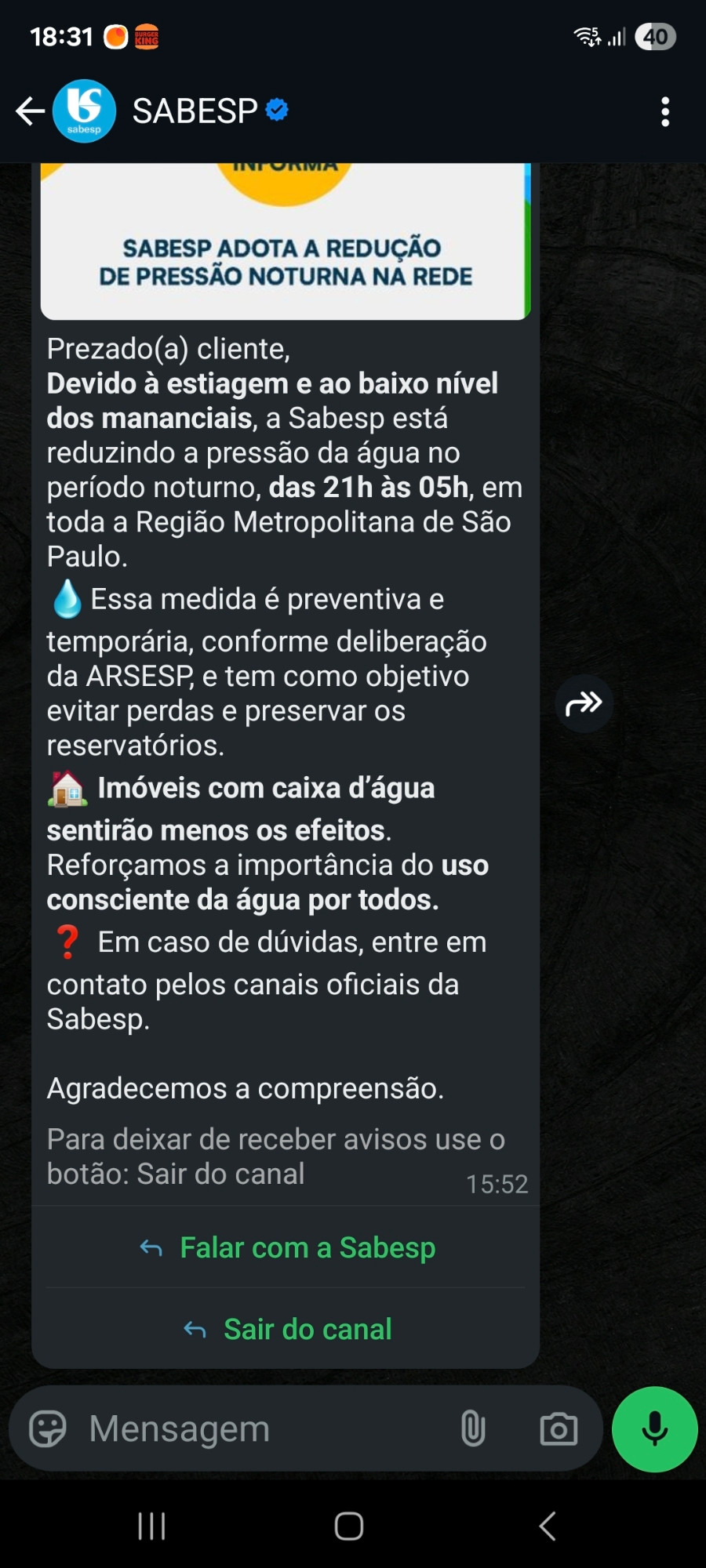Open the SABESP profile picture

(84, 111)
